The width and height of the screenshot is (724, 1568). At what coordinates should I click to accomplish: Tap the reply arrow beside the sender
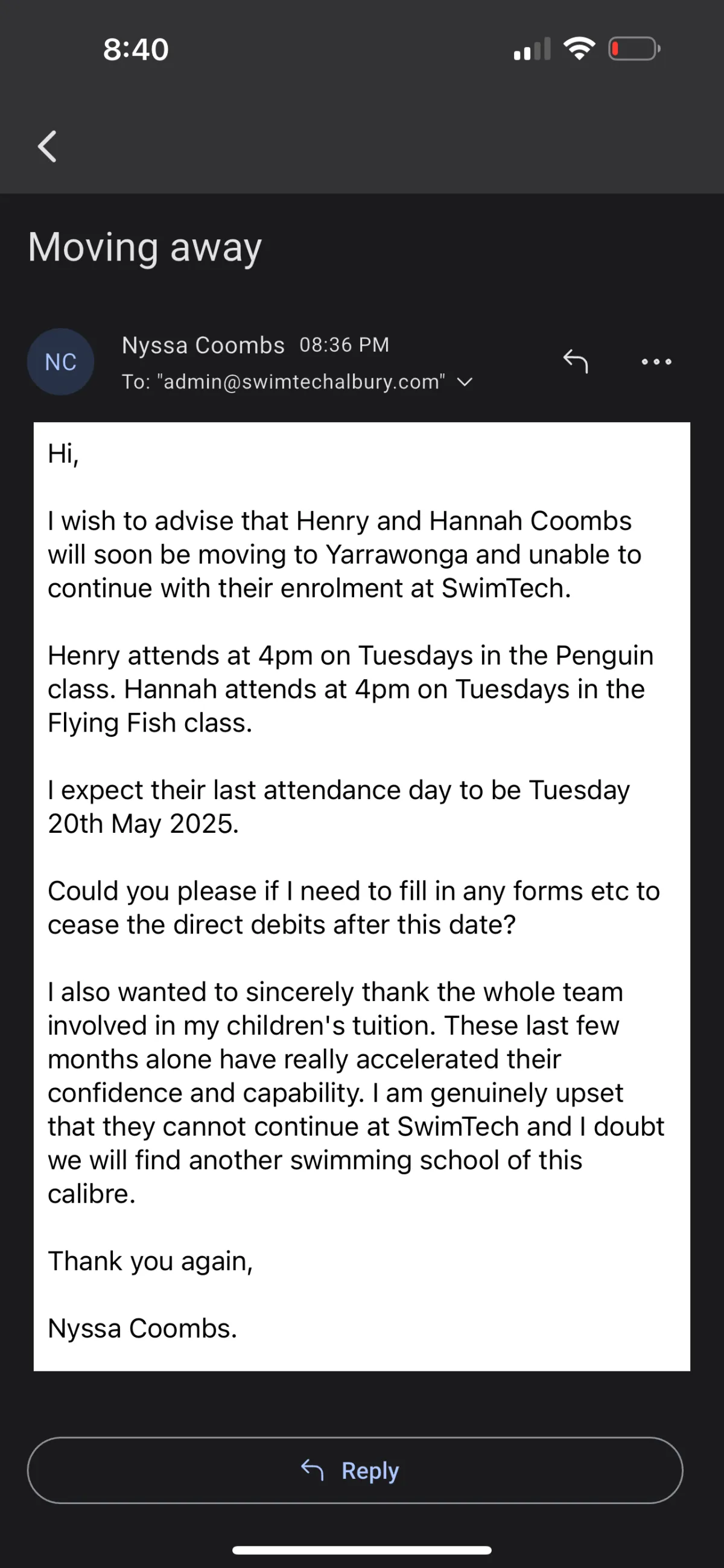[x=576, y=362]
